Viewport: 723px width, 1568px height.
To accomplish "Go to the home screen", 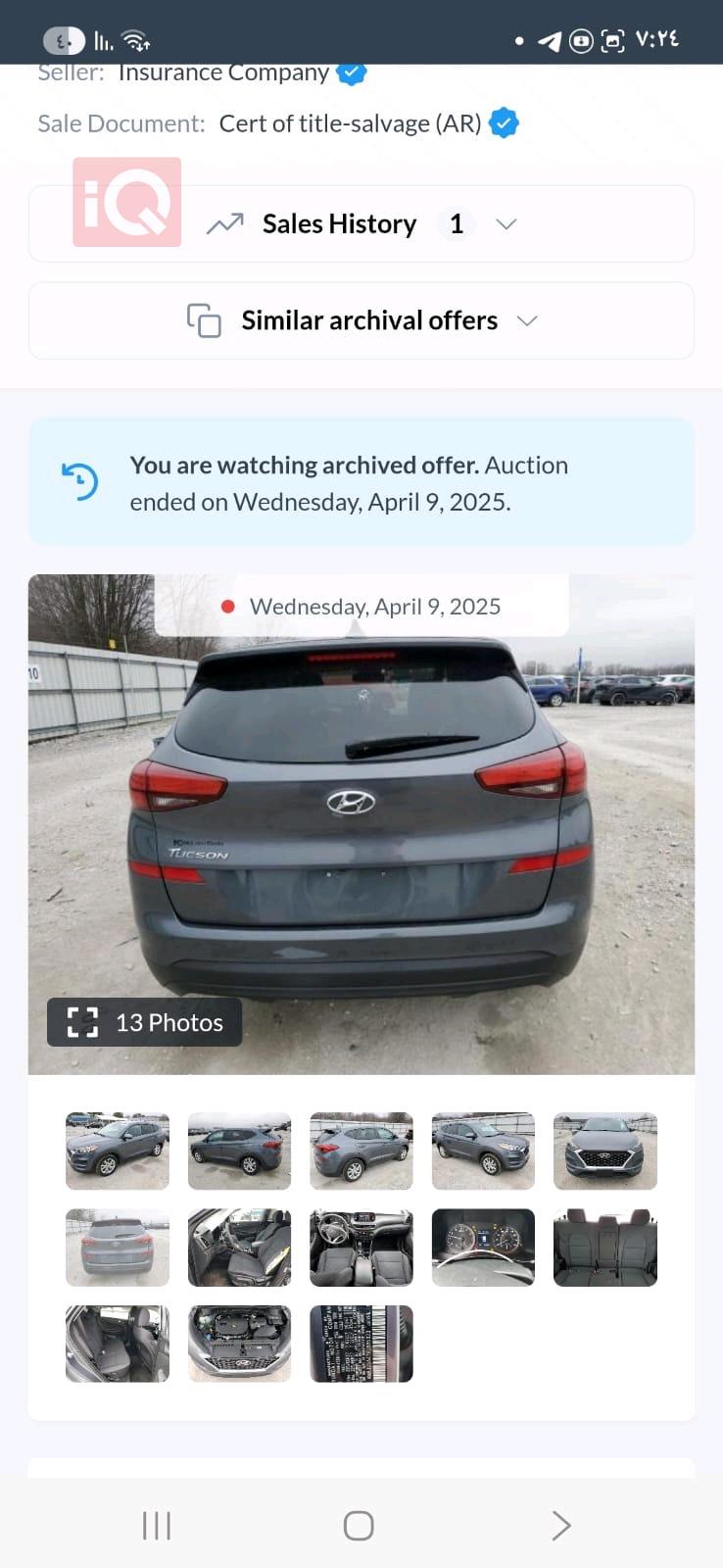I will pyautogui.click(x=359, y=1525).
